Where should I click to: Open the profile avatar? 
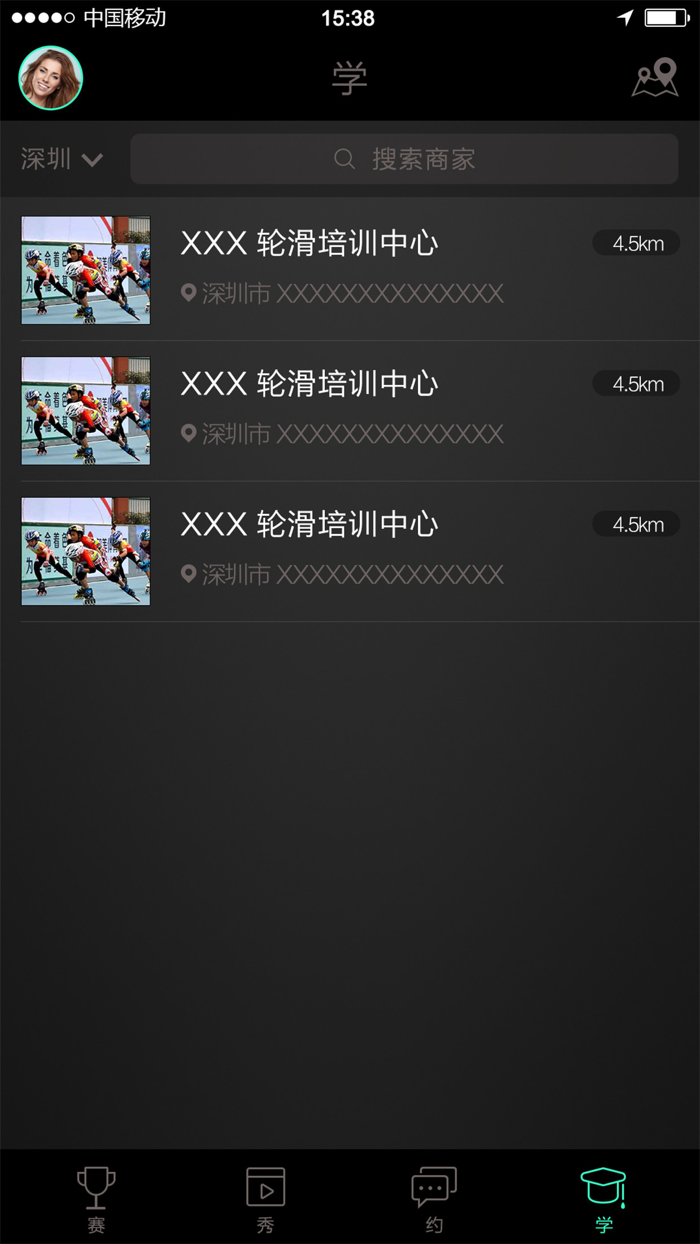51,78
